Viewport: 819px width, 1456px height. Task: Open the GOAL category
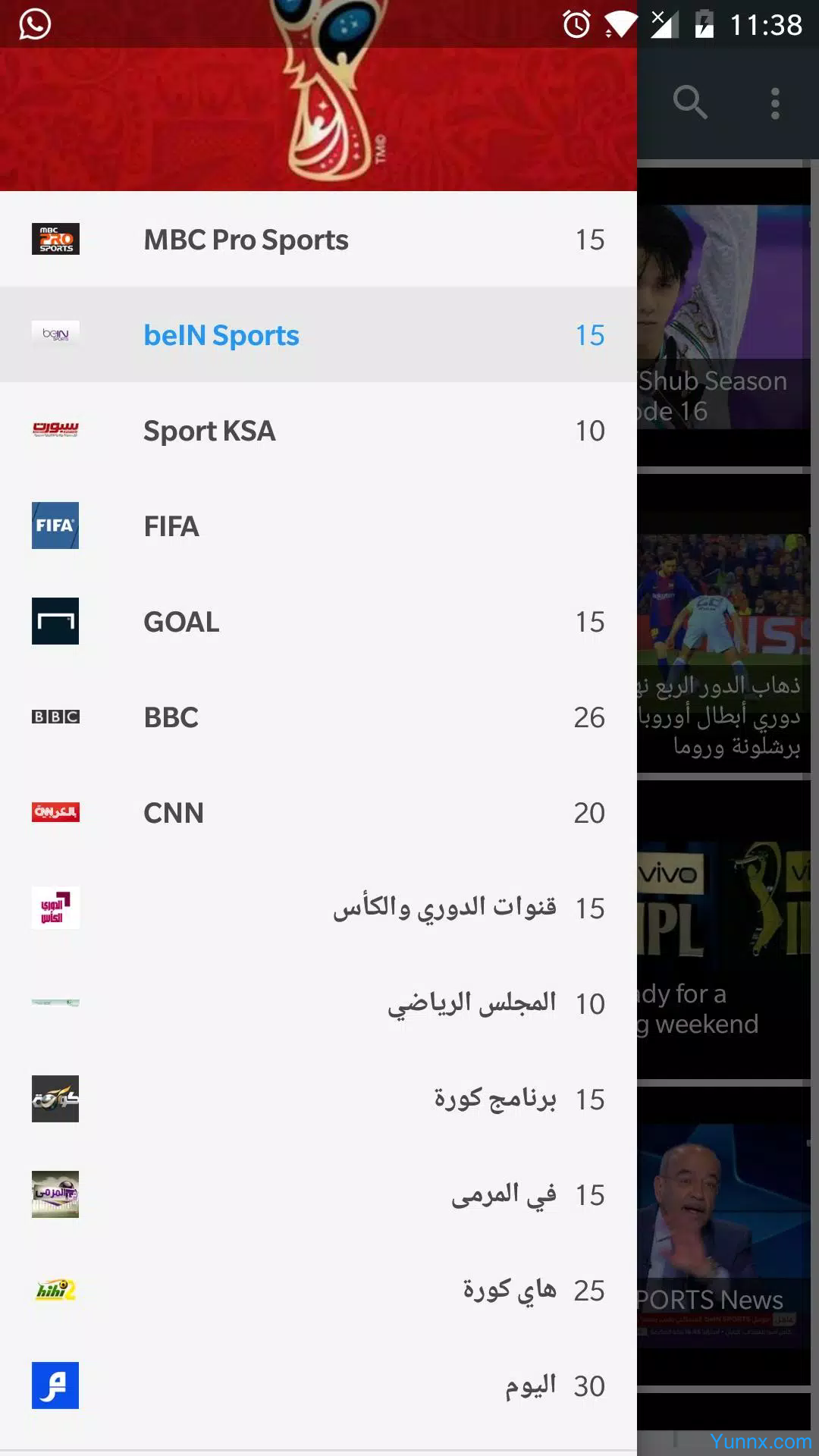(x=318, y=622)
